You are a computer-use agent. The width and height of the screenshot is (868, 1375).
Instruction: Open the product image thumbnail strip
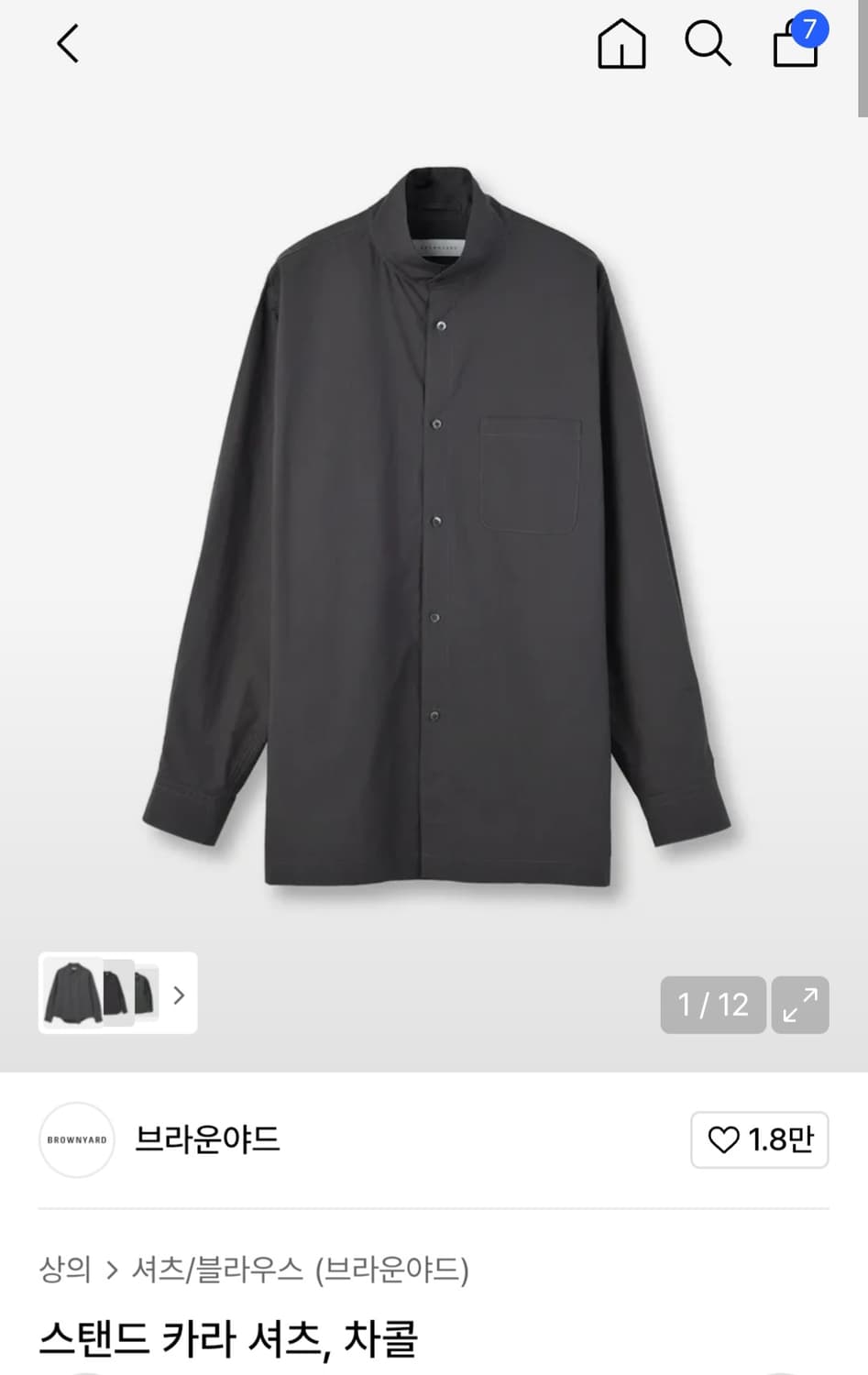117,994
